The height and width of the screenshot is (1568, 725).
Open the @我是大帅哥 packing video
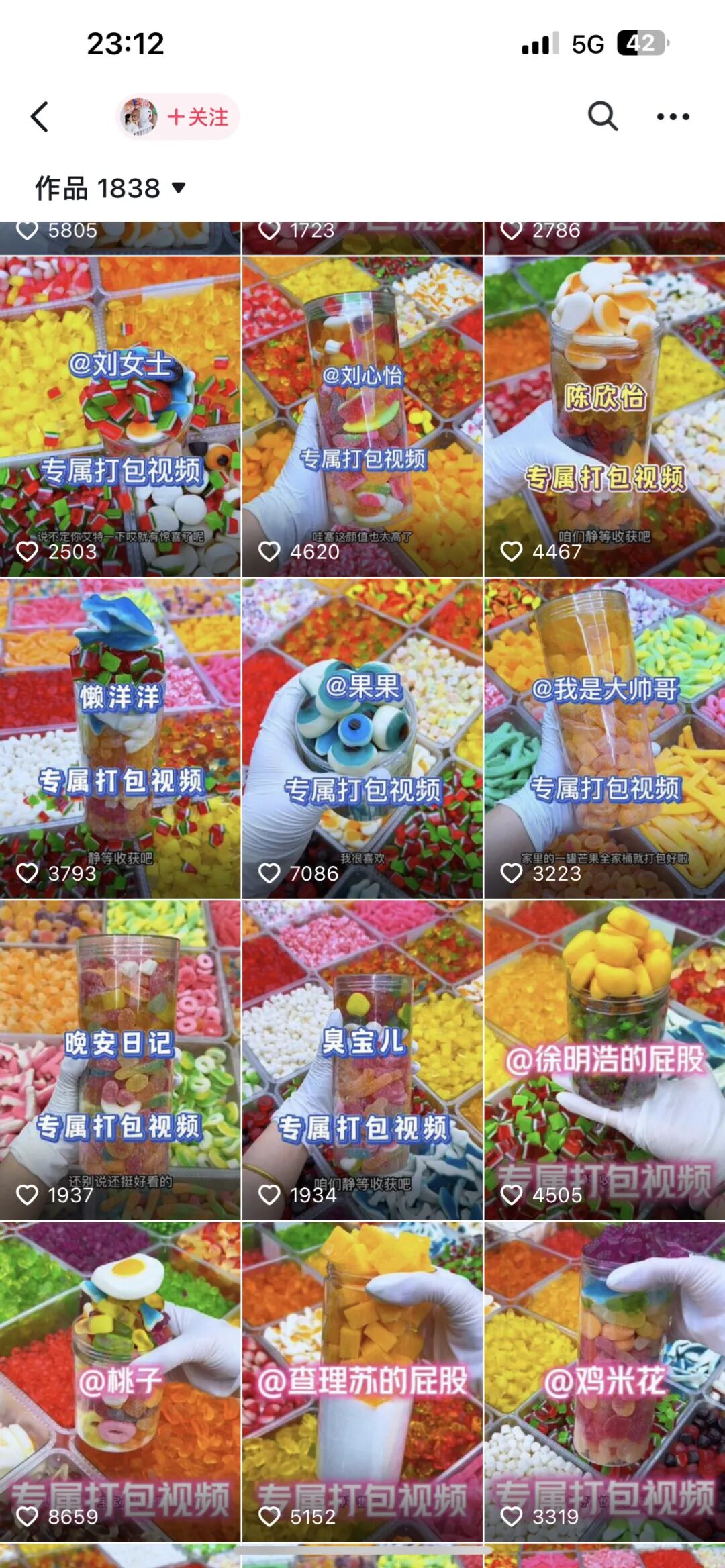click(604, 738)
